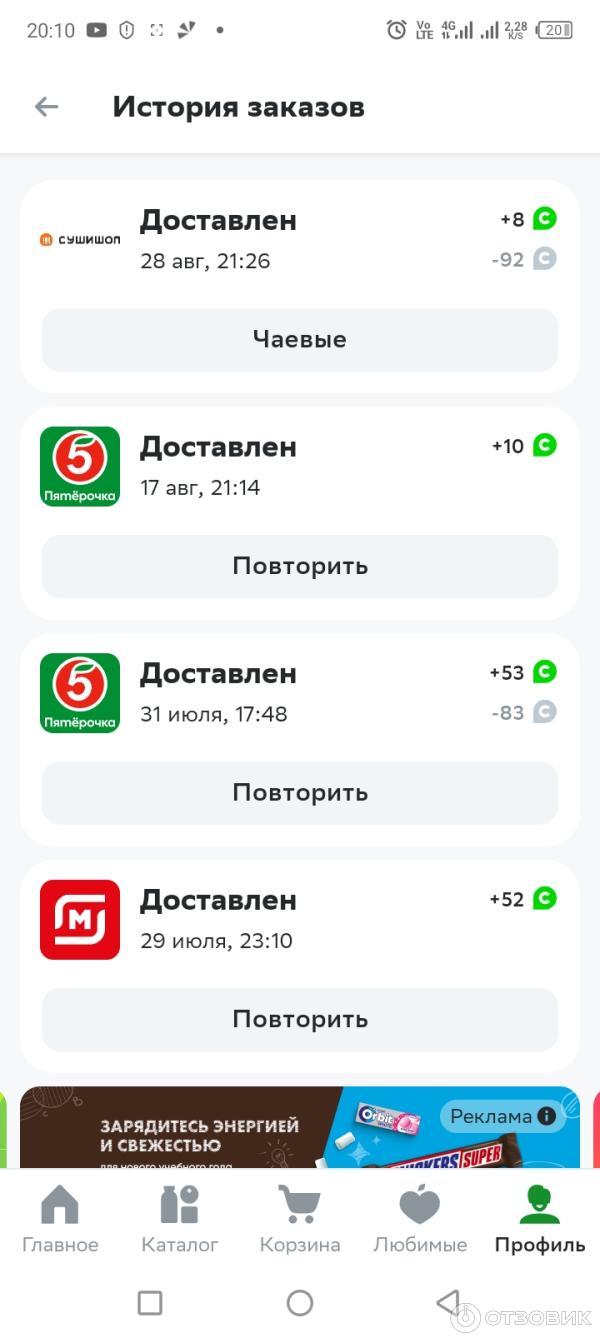
Task: Leave Чаевые for the Сушишоп order
Action: pos(299,340)
